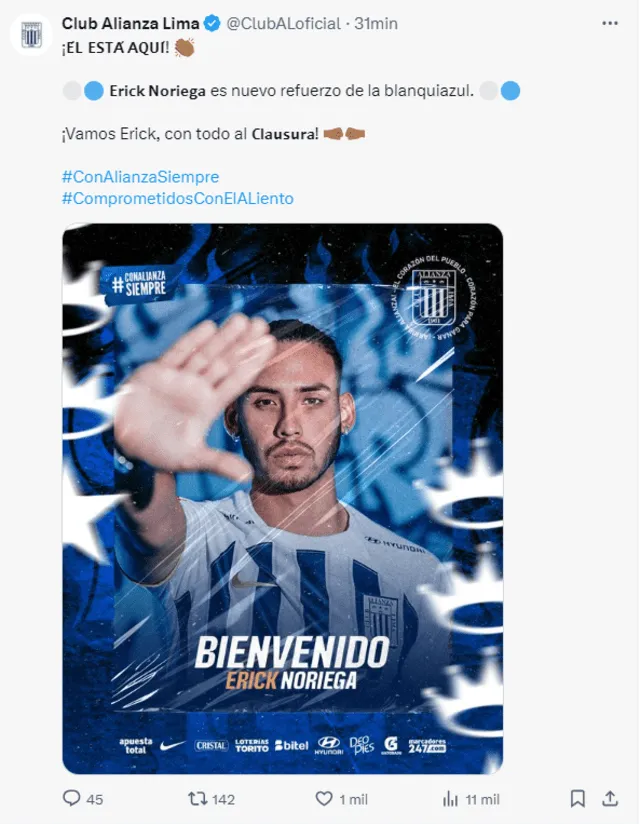View the tweet's view analytics
Screen dimensions: 640x824
click(451, 798)
